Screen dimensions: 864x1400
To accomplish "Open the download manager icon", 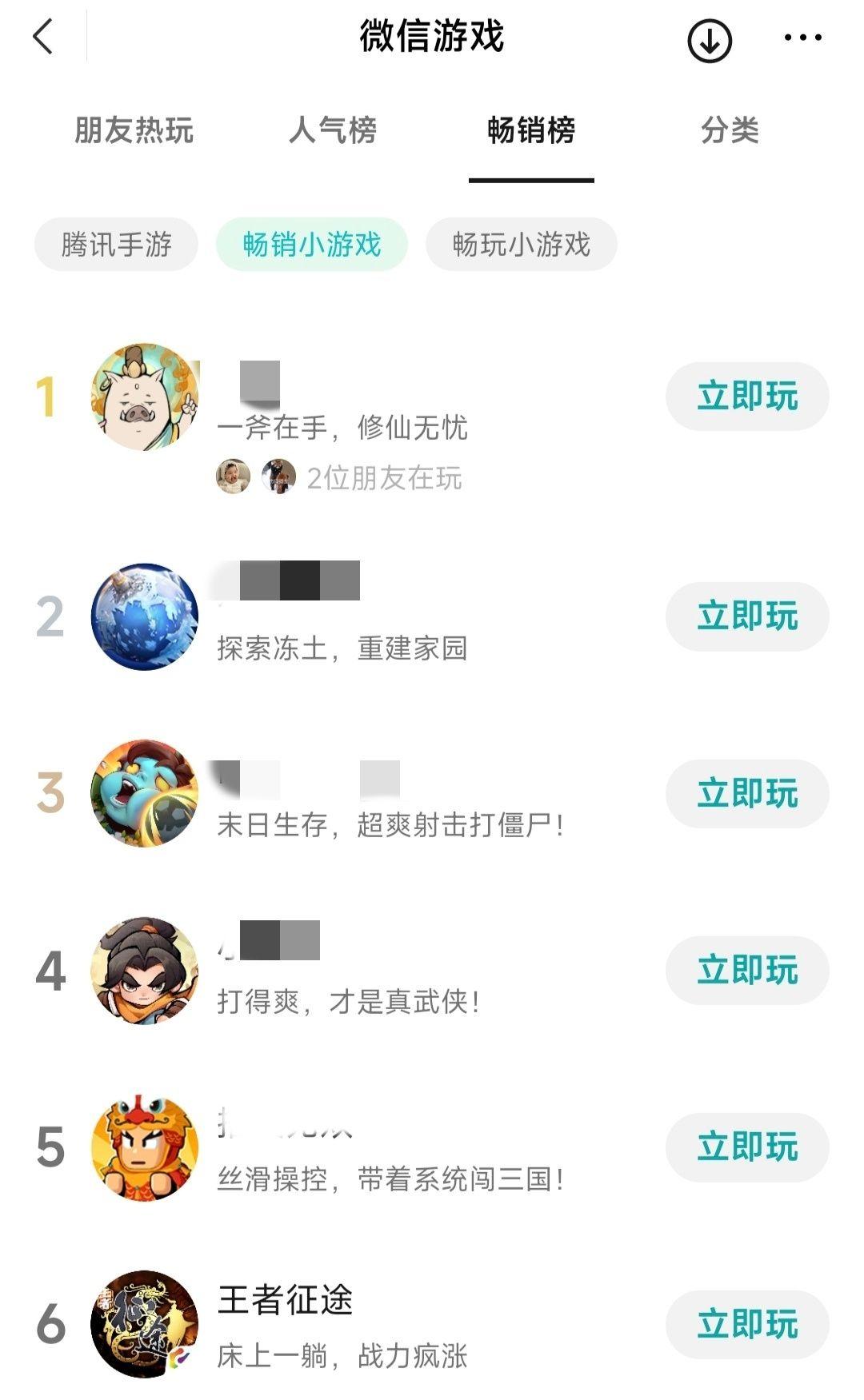I will (x=709, y=39).
